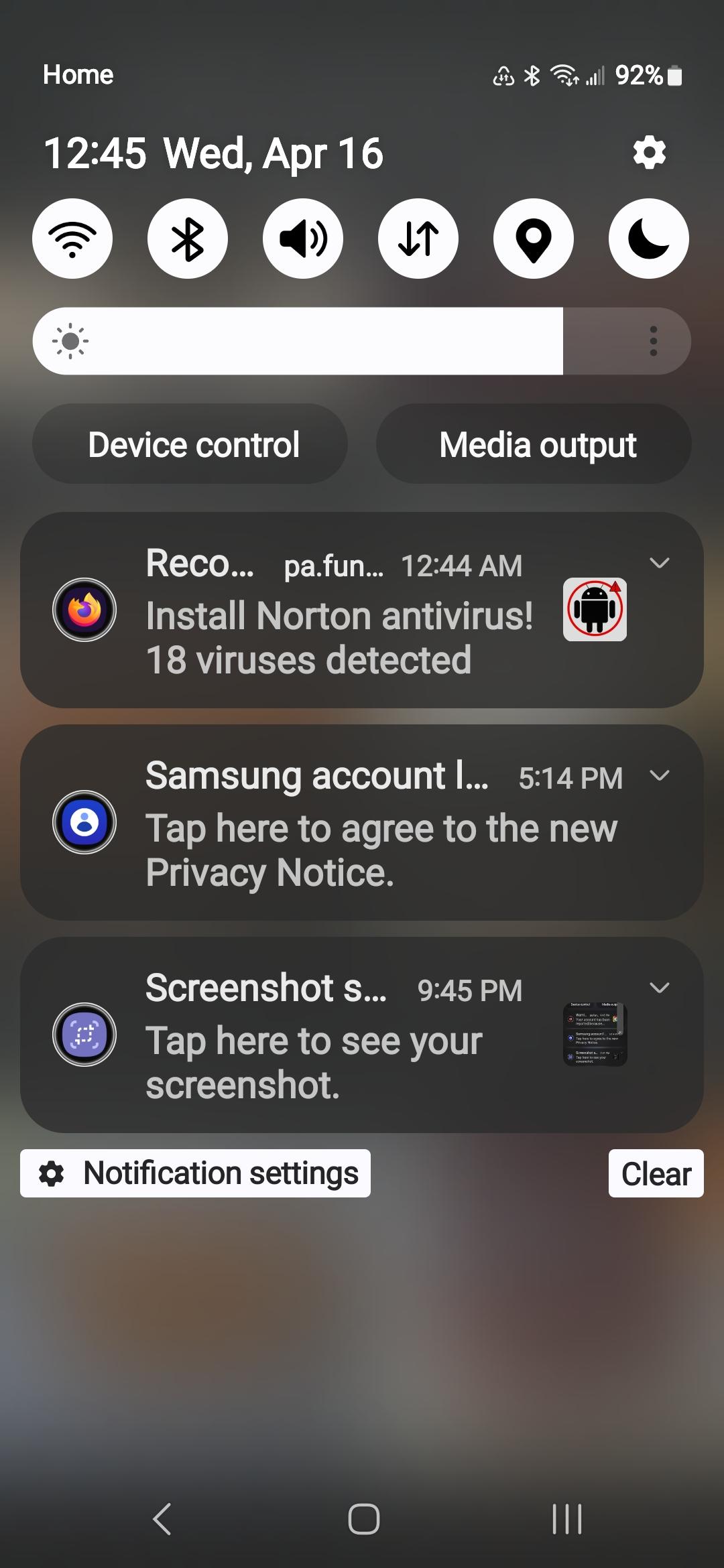The image size is (724, 1568).
Task: Turn off the Bluetooth quick setting
Action: (188, 239)
